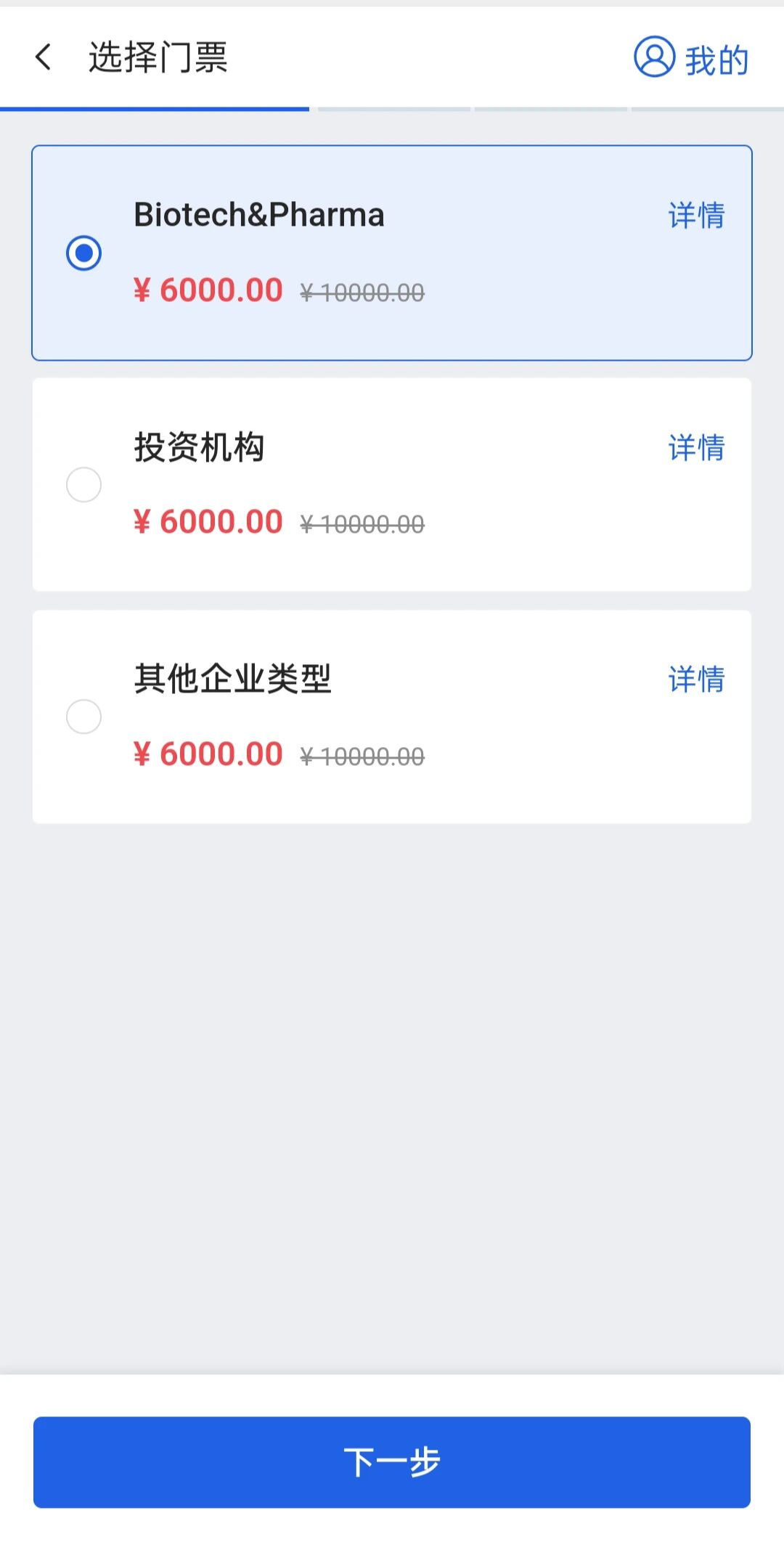Go back from the 选择门票 page

44,57
